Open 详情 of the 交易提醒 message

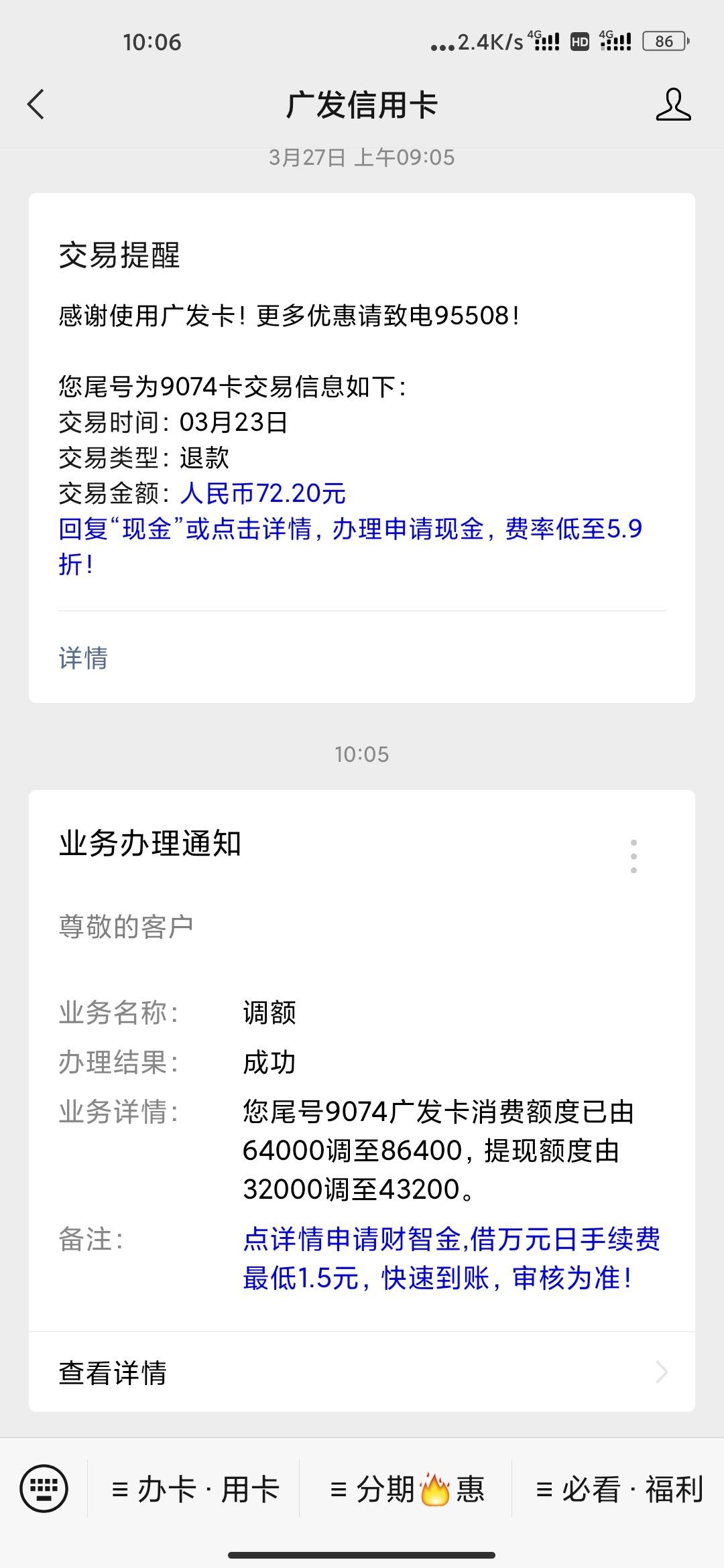point(83,657)
